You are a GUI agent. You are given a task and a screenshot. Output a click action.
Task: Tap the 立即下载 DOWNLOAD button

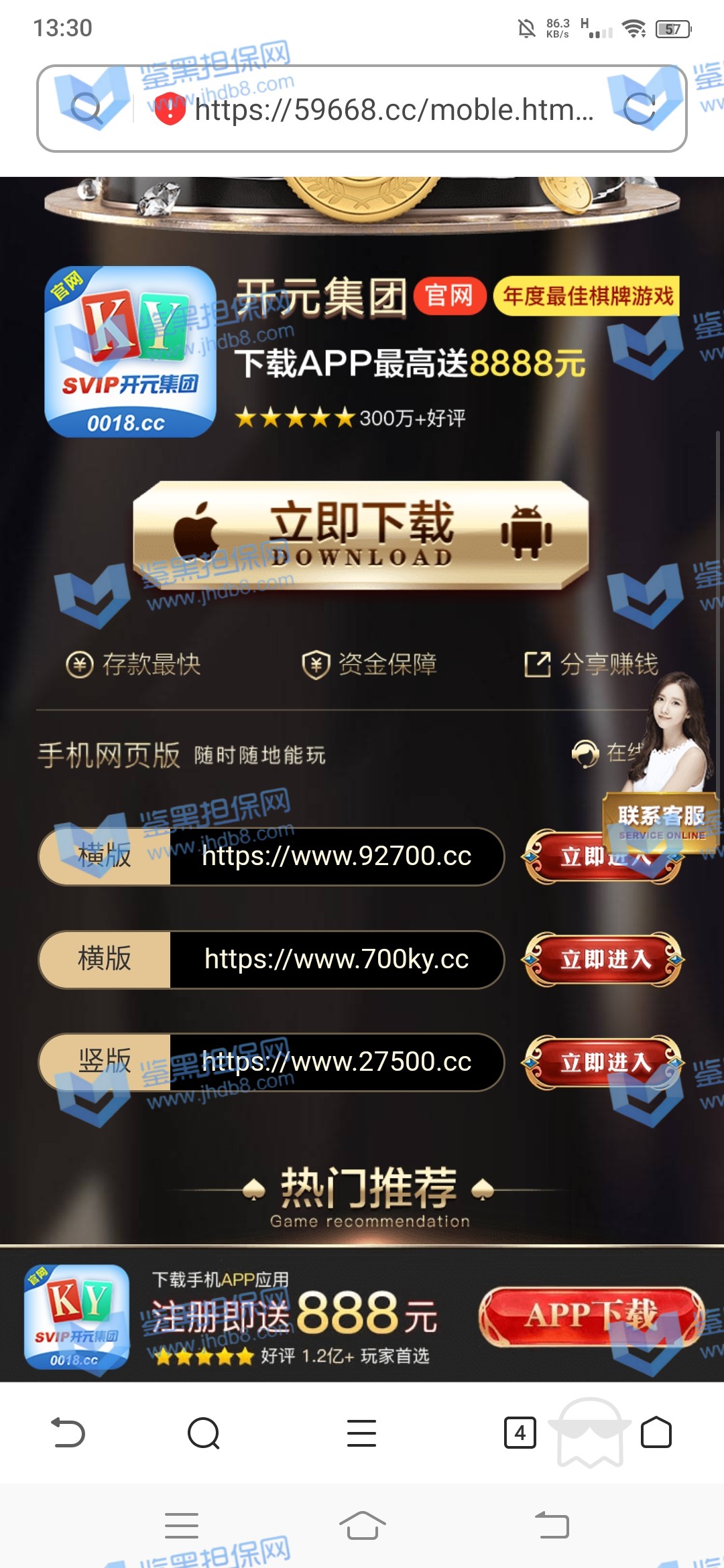coord(361,535)
